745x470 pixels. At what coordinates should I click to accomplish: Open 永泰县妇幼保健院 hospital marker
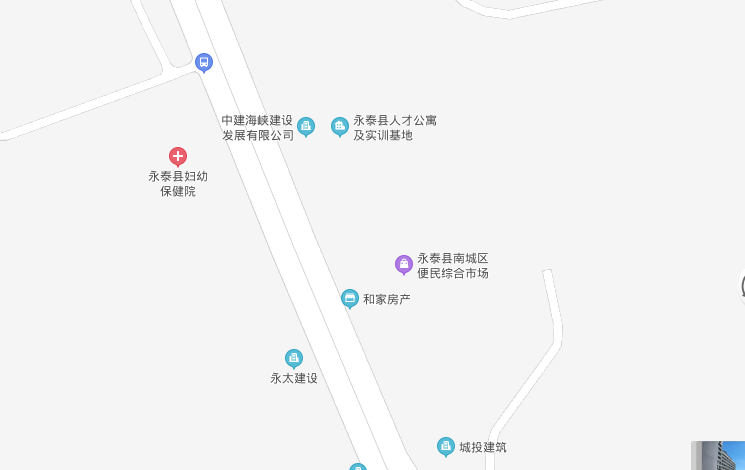coord(178,156)
